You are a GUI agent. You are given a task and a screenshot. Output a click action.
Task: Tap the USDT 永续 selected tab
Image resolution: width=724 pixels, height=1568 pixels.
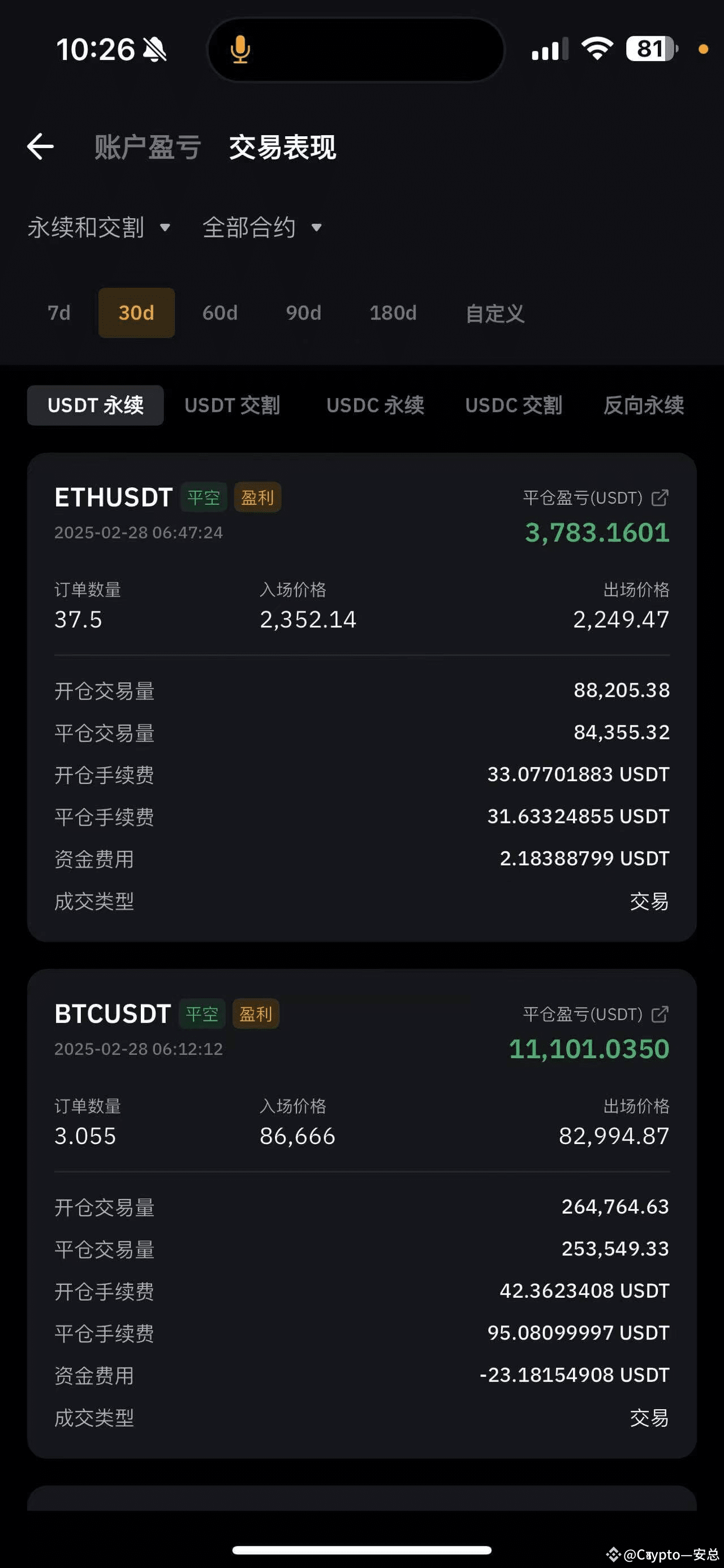[95, 405]
